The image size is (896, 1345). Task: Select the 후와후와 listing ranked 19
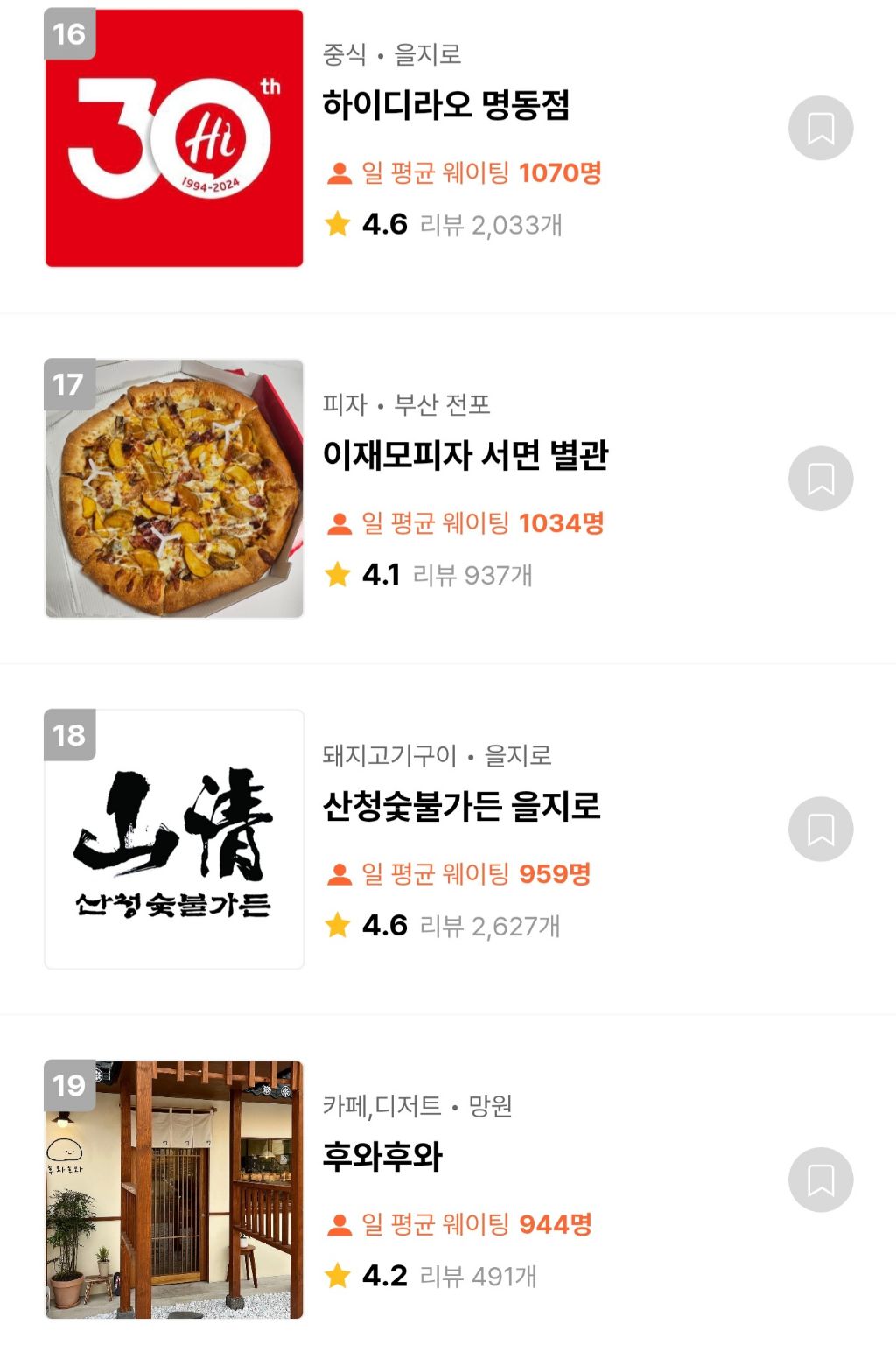(x=382, y=1156)
